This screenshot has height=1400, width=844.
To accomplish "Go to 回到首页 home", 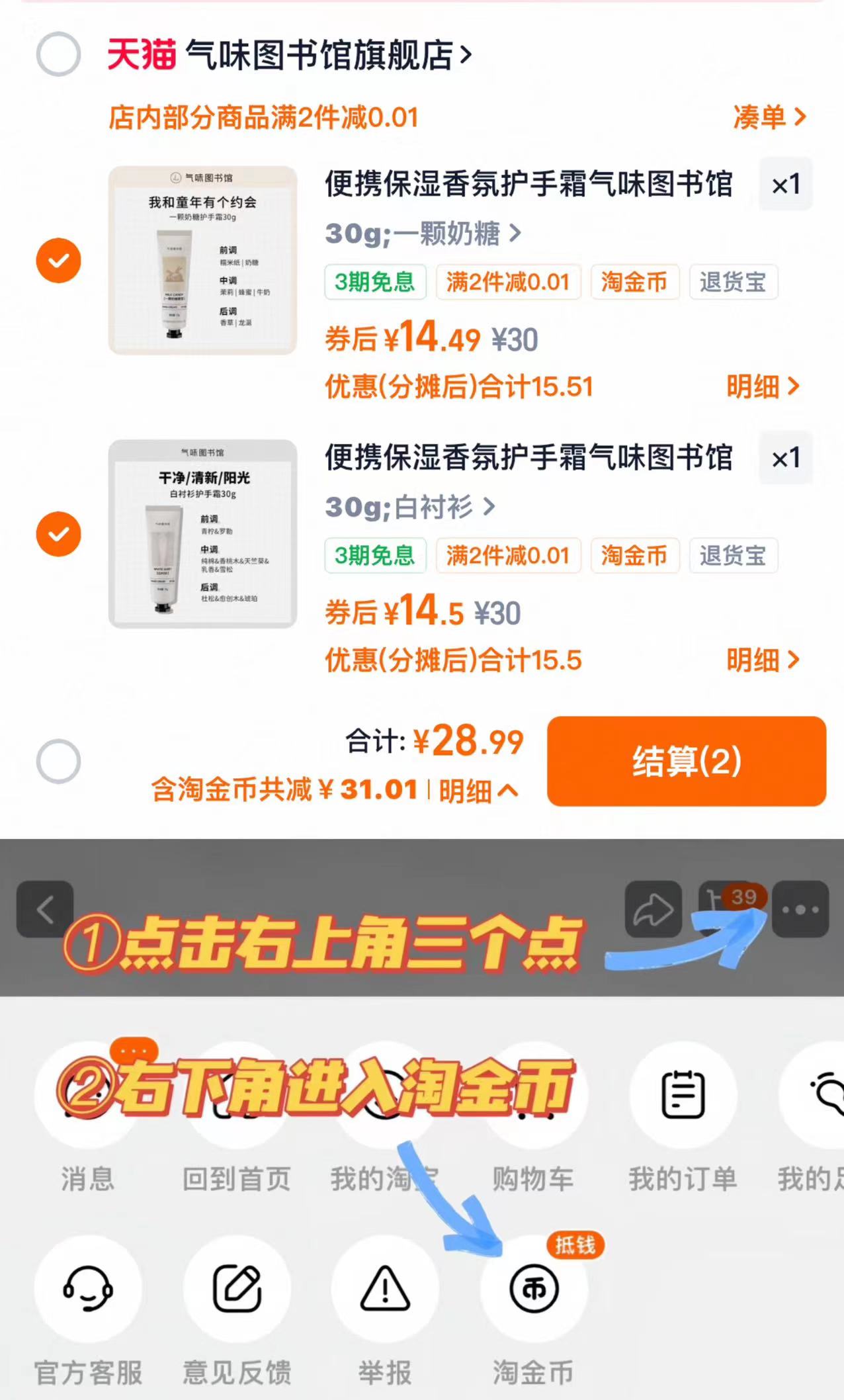I will coord(237,1095).
